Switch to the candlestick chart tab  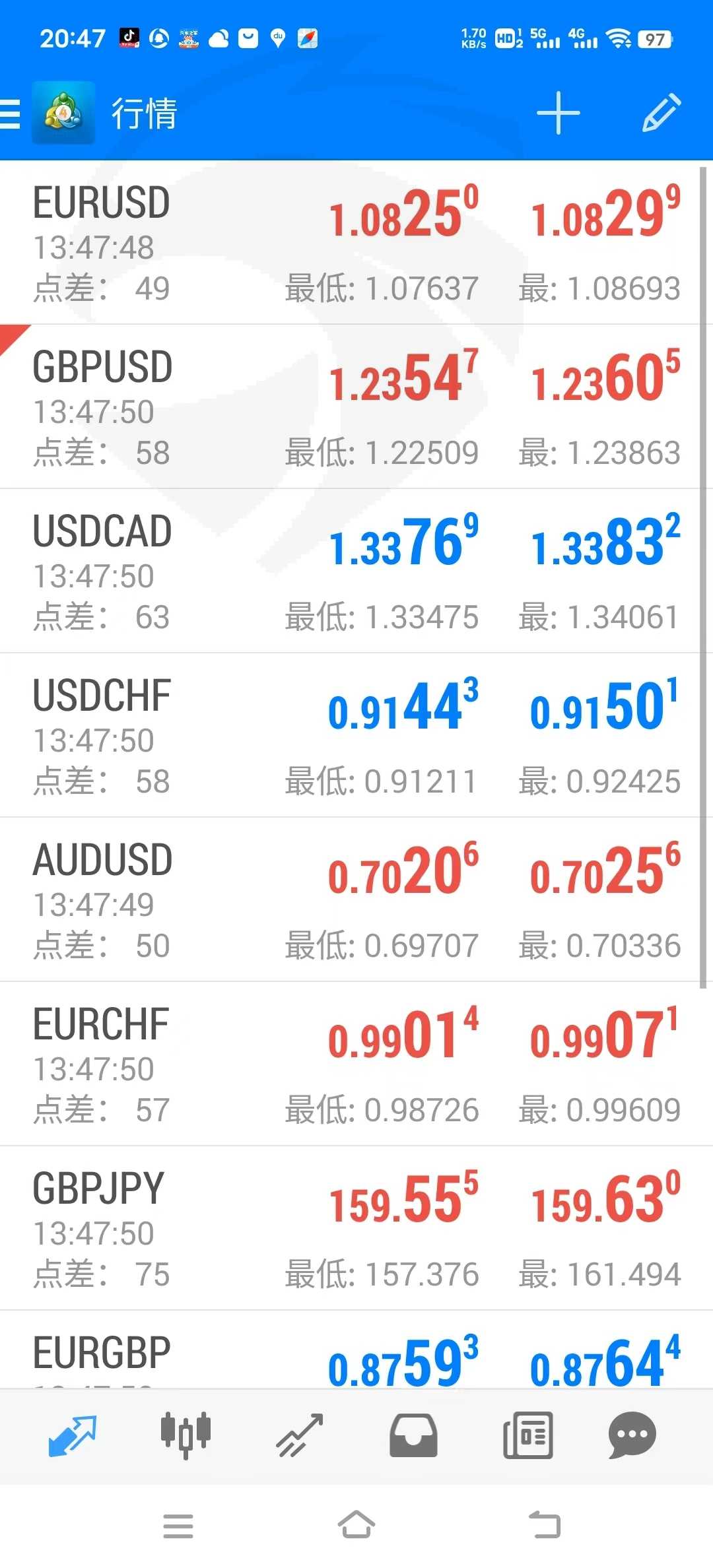pos(186,1436)
